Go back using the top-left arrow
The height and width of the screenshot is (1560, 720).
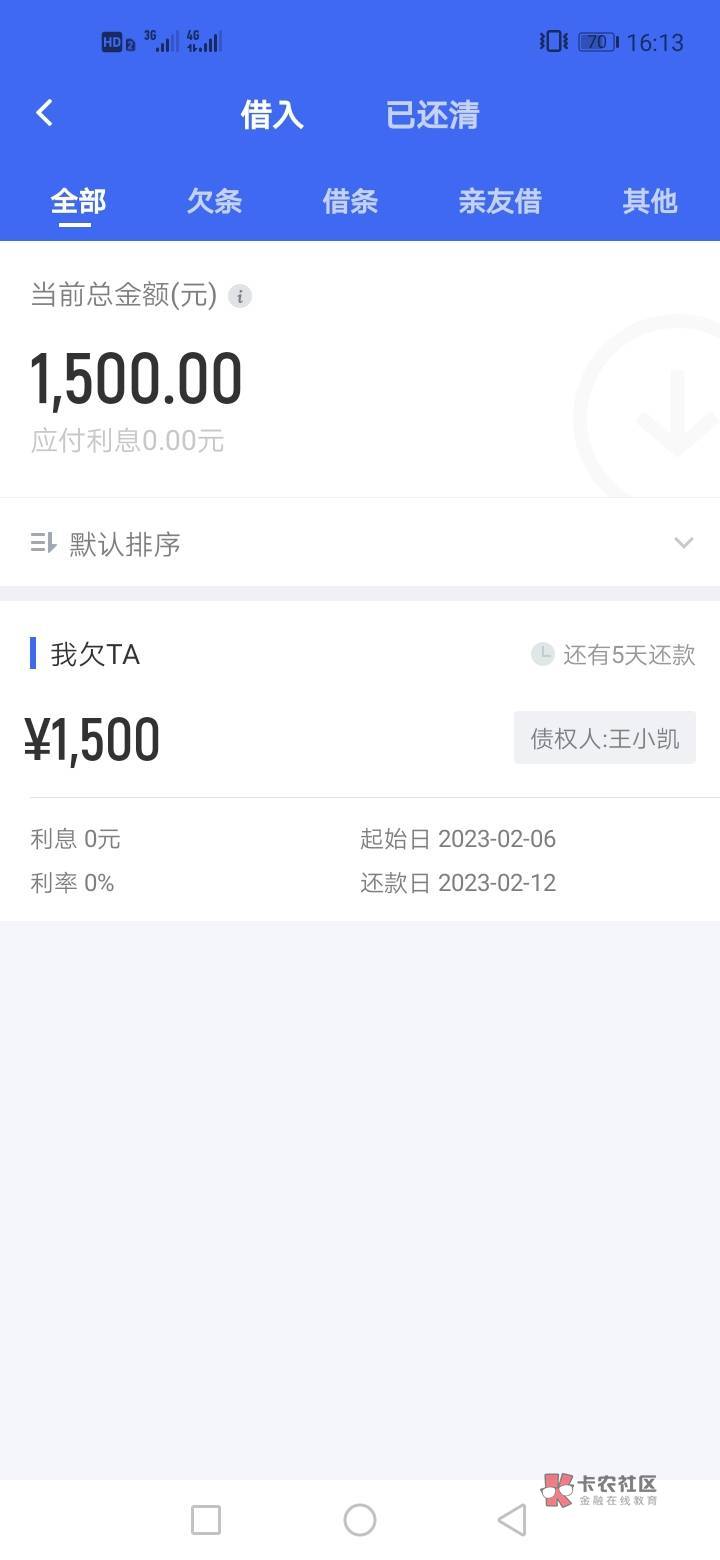(x=44, y=113)
